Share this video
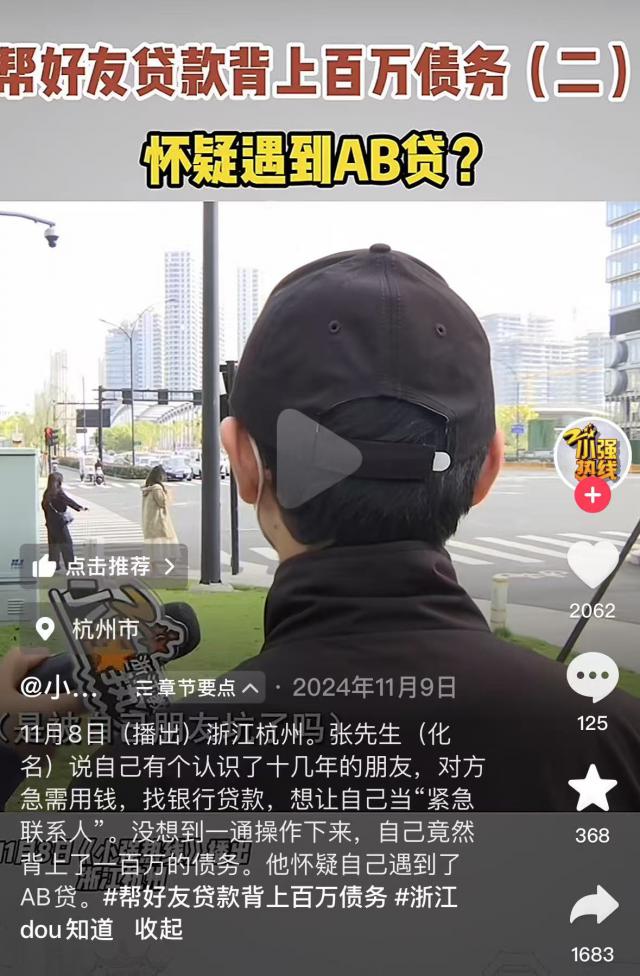 [592, 905]
